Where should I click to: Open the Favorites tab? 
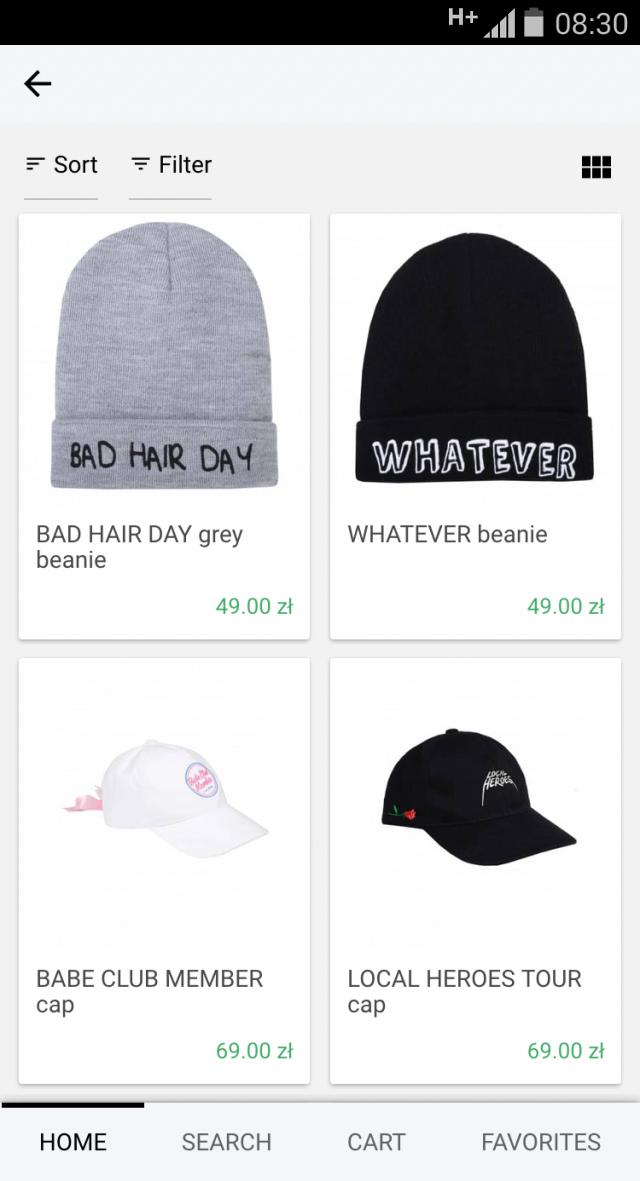pyautogui.click(x=541, y=1142)
